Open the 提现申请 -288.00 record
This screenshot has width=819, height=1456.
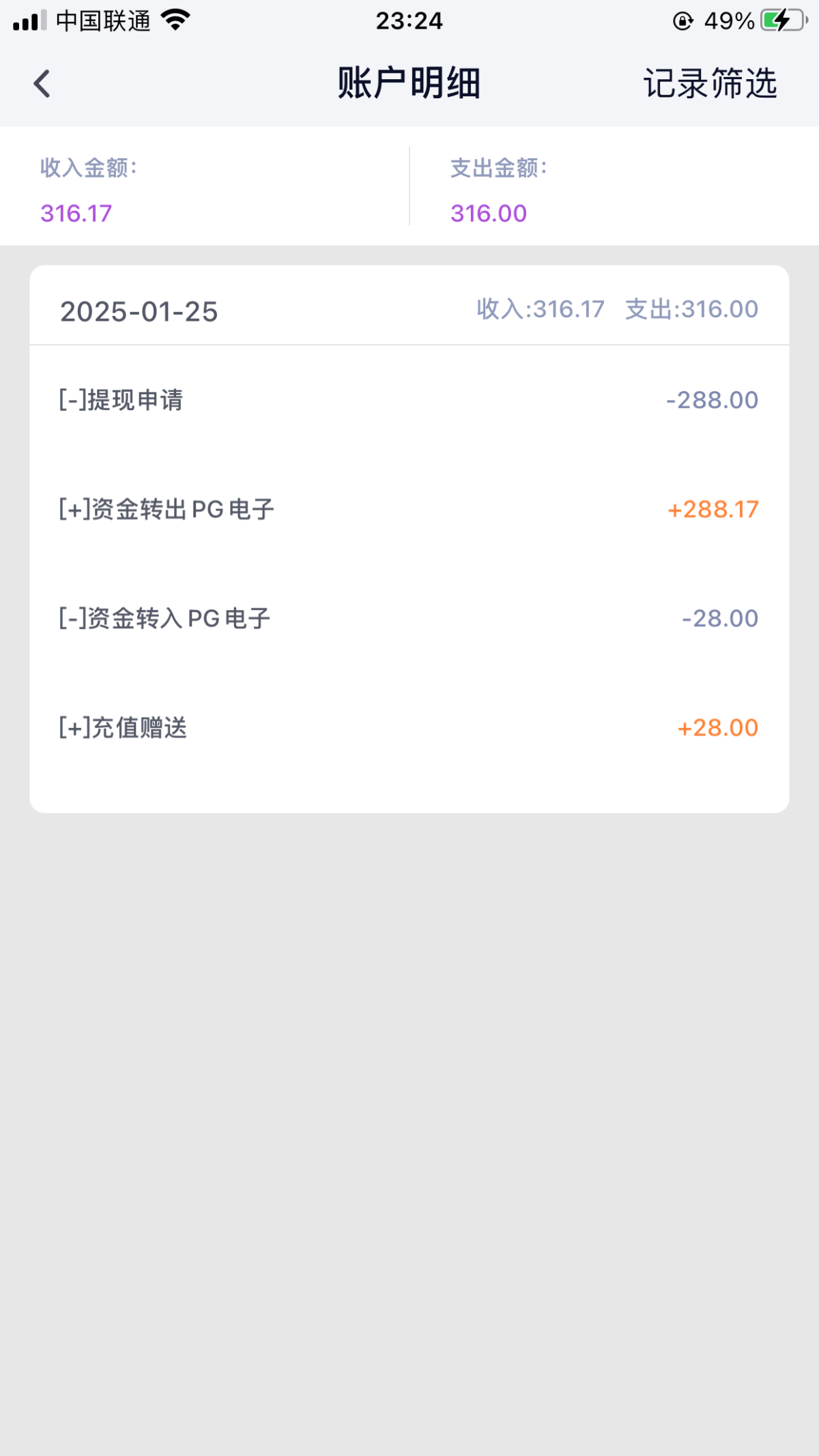pos(408,400)
